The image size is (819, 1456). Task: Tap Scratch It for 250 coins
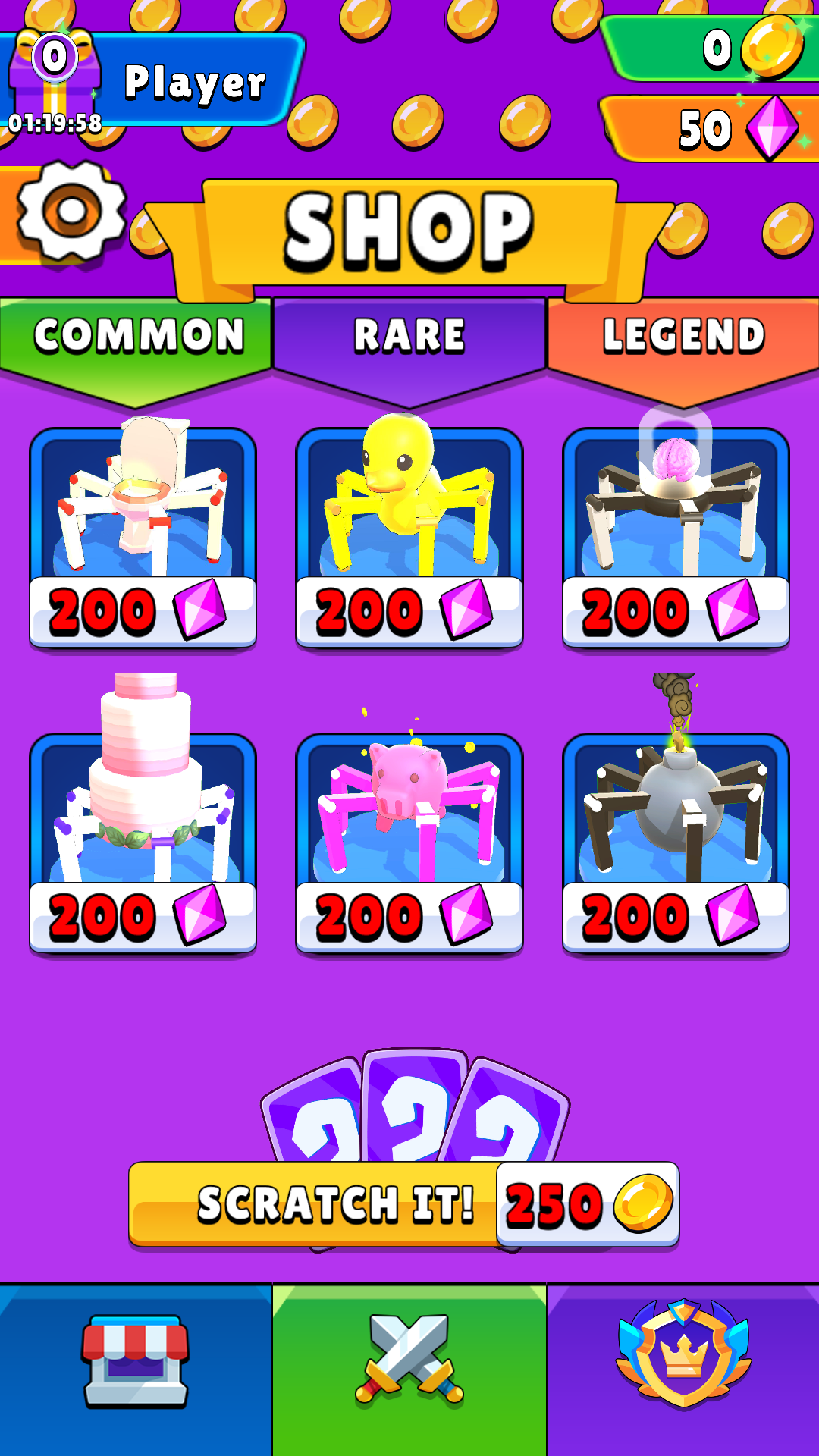[x=403, y=1203]
